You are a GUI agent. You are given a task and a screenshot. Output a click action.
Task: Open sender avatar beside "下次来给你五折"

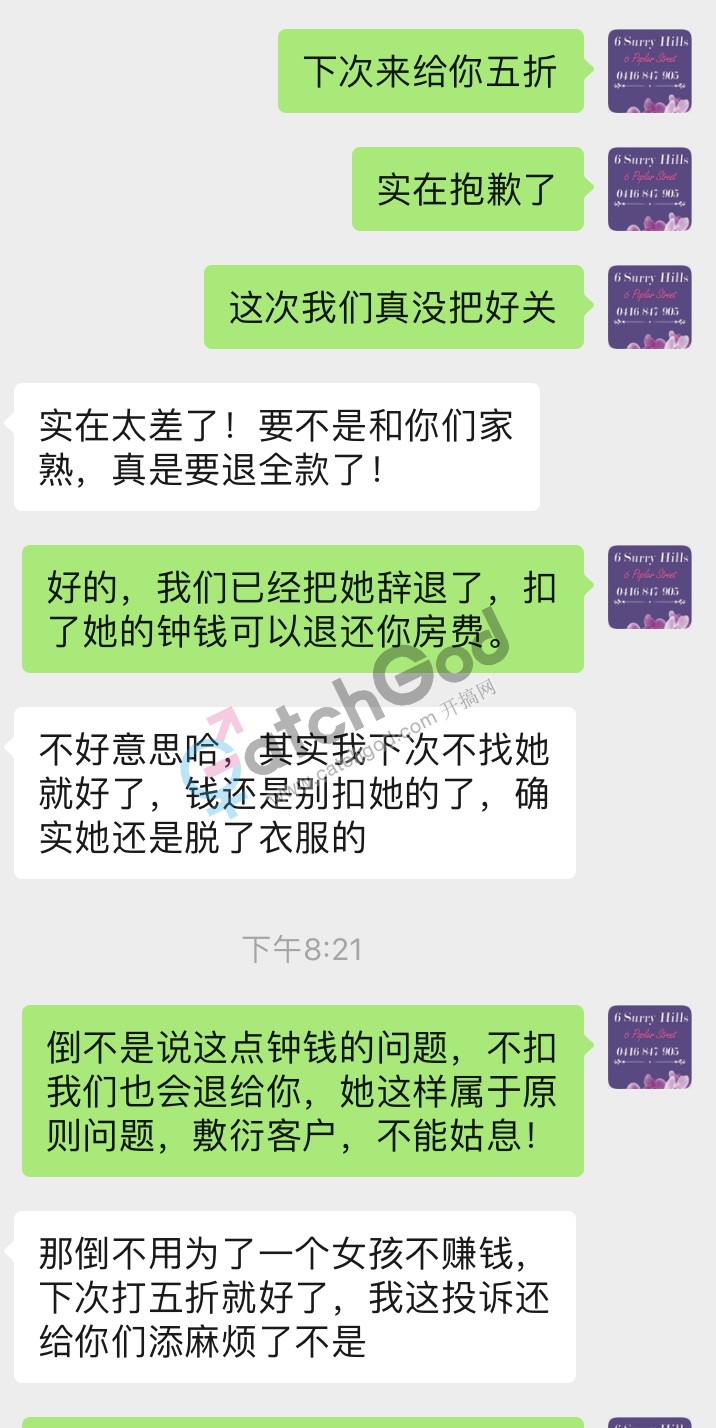tap(649, 71)
